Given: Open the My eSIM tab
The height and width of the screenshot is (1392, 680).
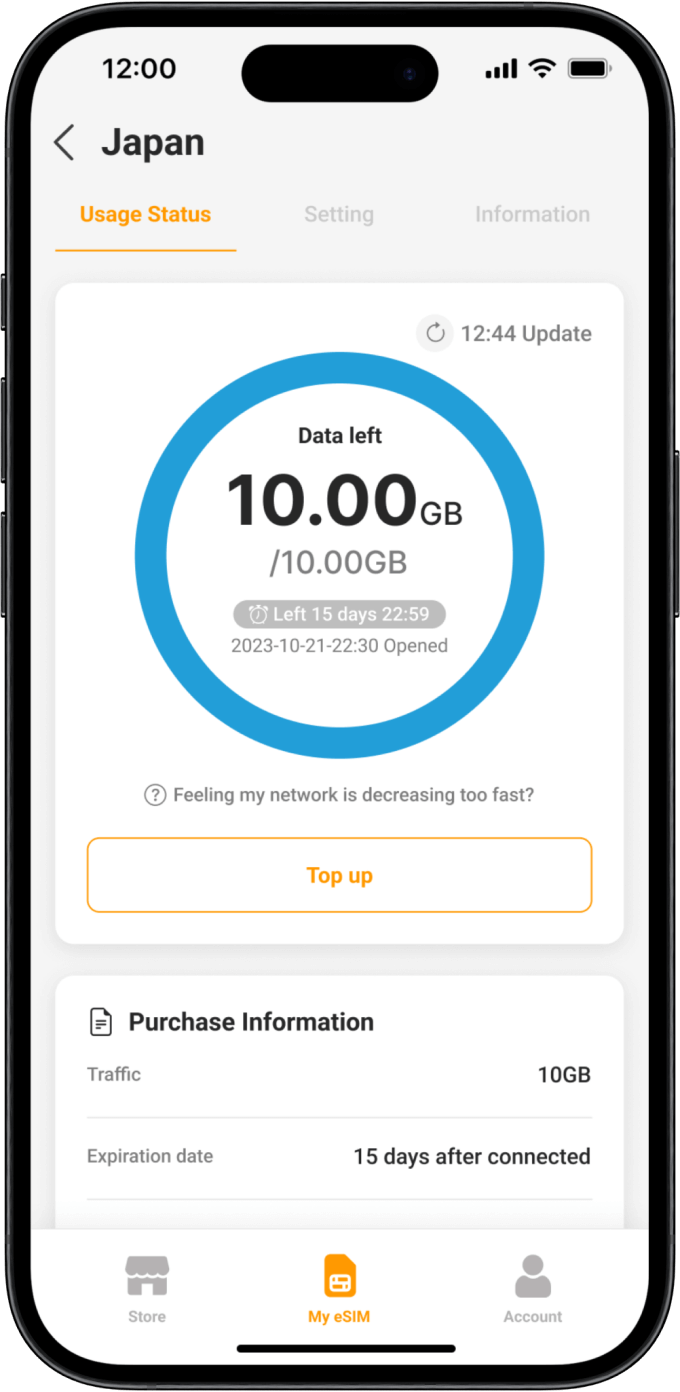Looking at the screenshot, I should (339, 1289).
